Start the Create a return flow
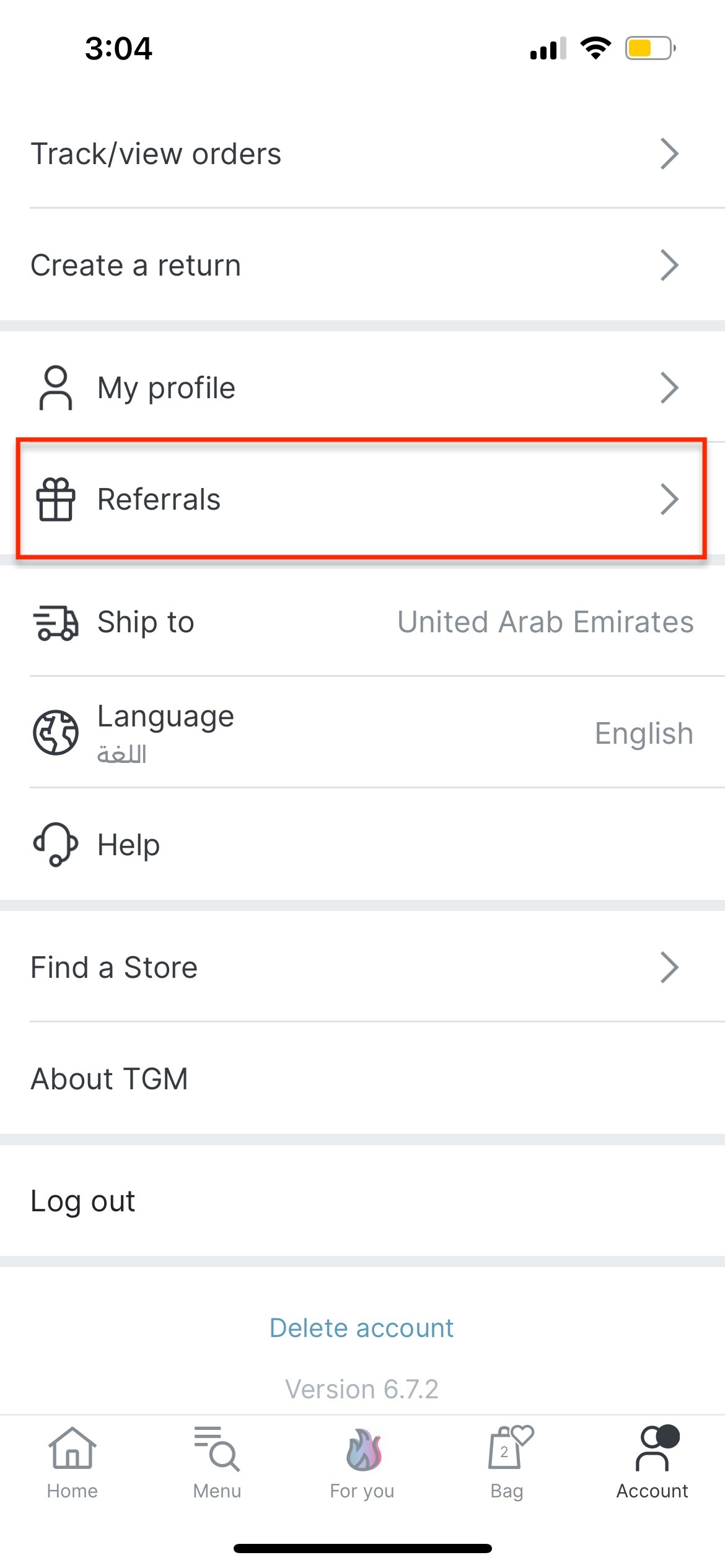 362,265
